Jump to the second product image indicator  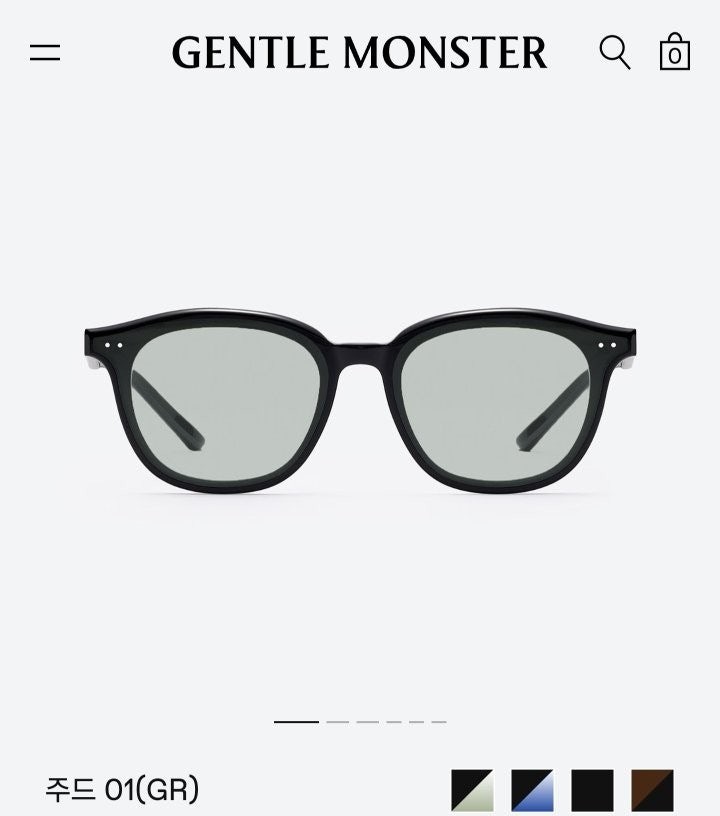[x=337, y=721]
